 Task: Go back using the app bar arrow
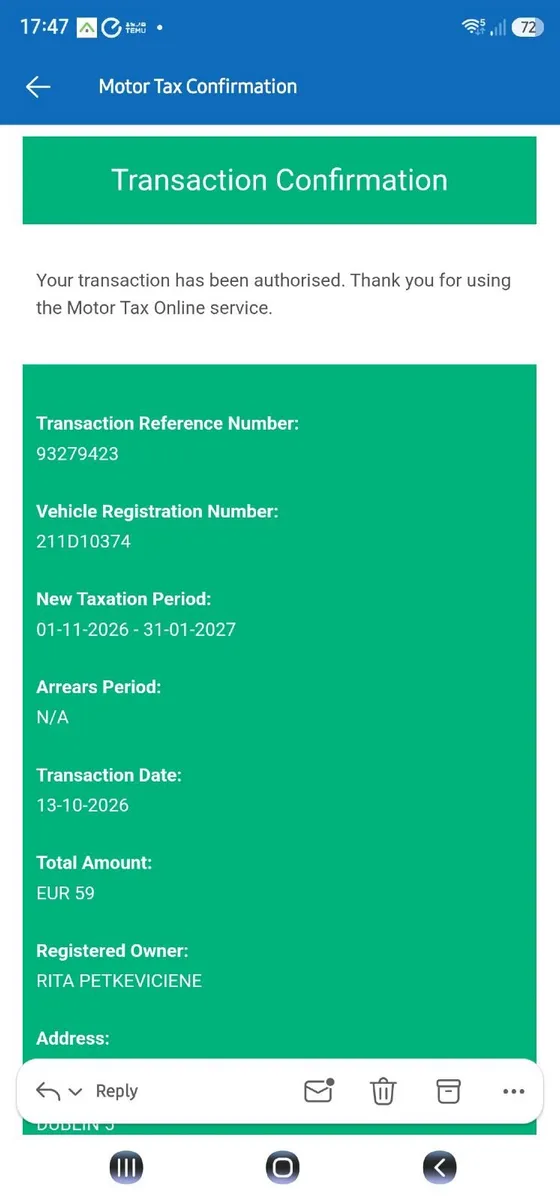(38, 87)
